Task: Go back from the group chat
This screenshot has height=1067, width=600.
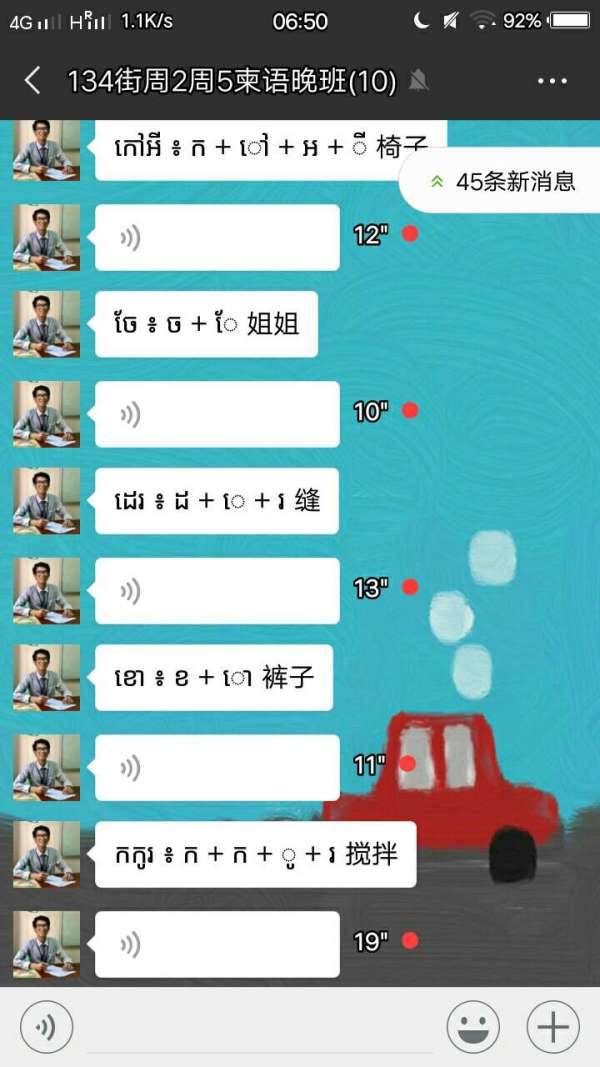Action: pos(32,81)
